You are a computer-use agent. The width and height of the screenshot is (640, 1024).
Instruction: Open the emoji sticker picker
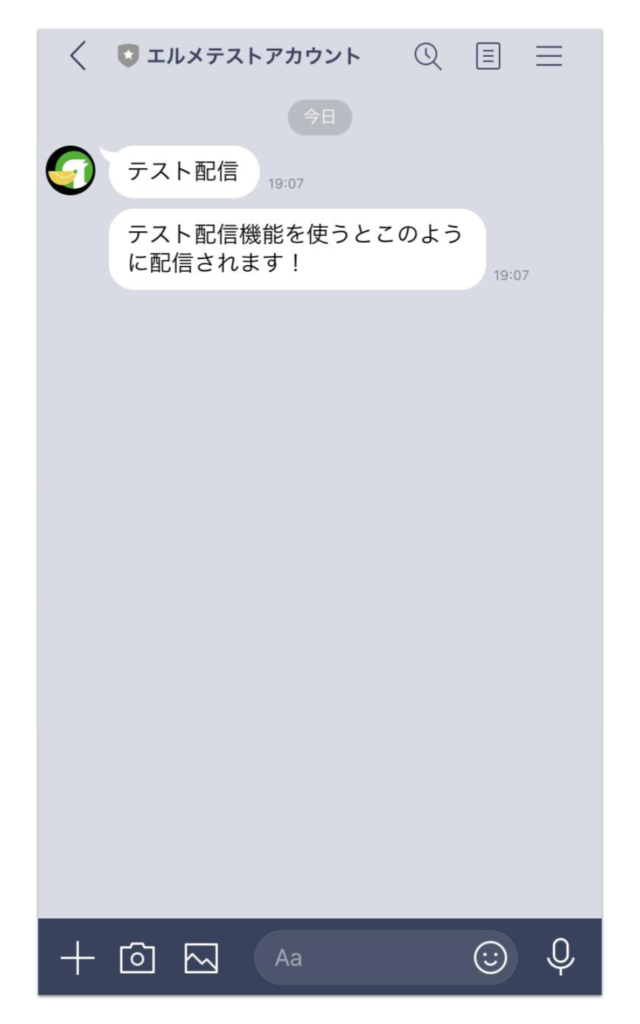click(x=490, y=958)
